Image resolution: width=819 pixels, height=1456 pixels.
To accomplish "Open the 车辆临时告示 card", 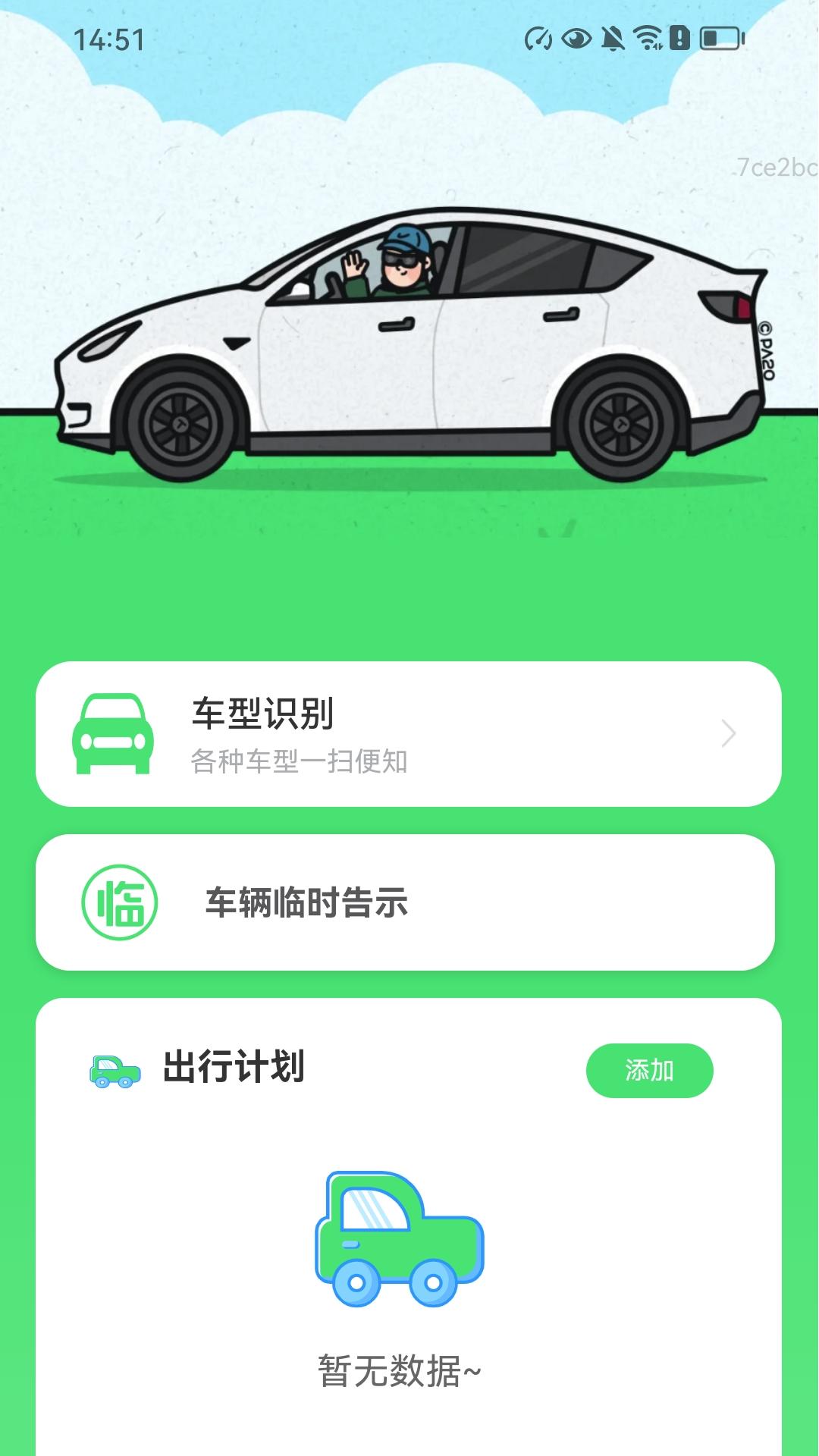I will point(409,904).
